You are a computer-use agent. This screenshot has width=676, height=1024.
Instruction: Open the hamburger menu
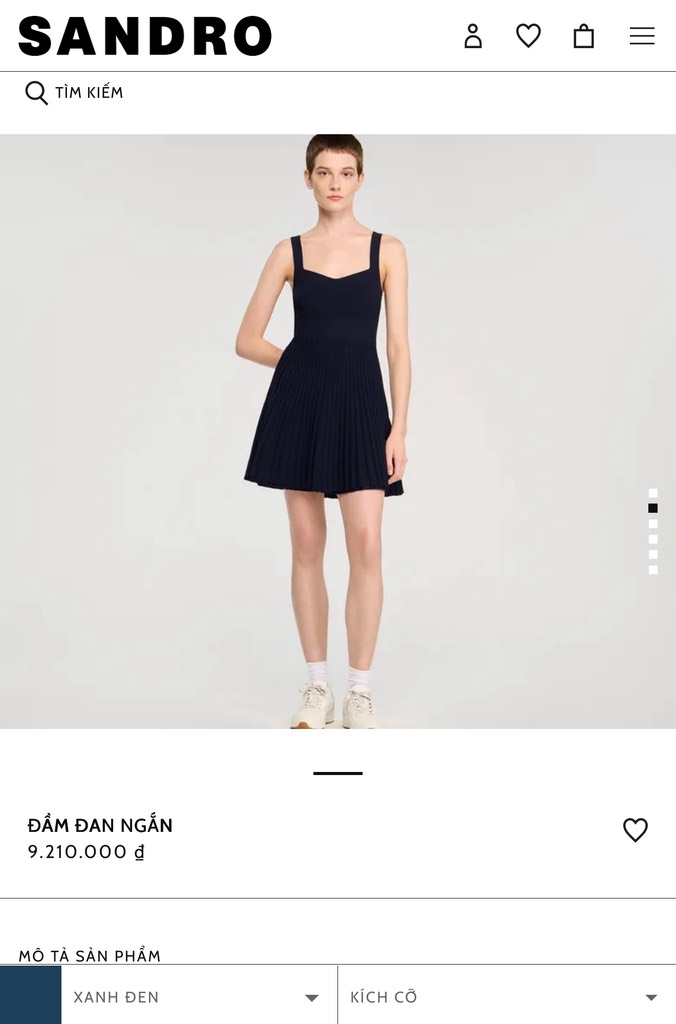click(642, 36)
